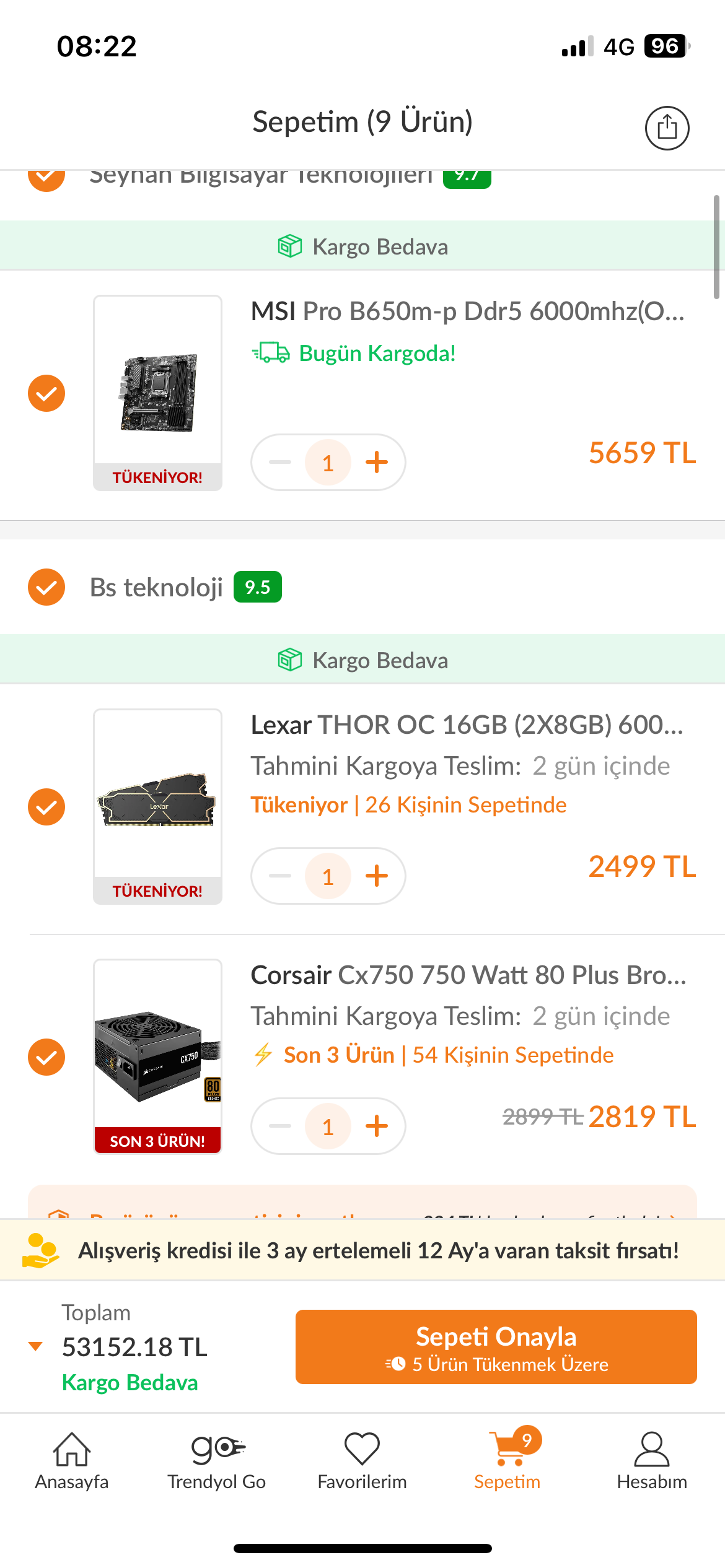Increase quantity of Corsair Cx750 power supply
Screen dimensions: 725x1568
[x=377, y=1126]
